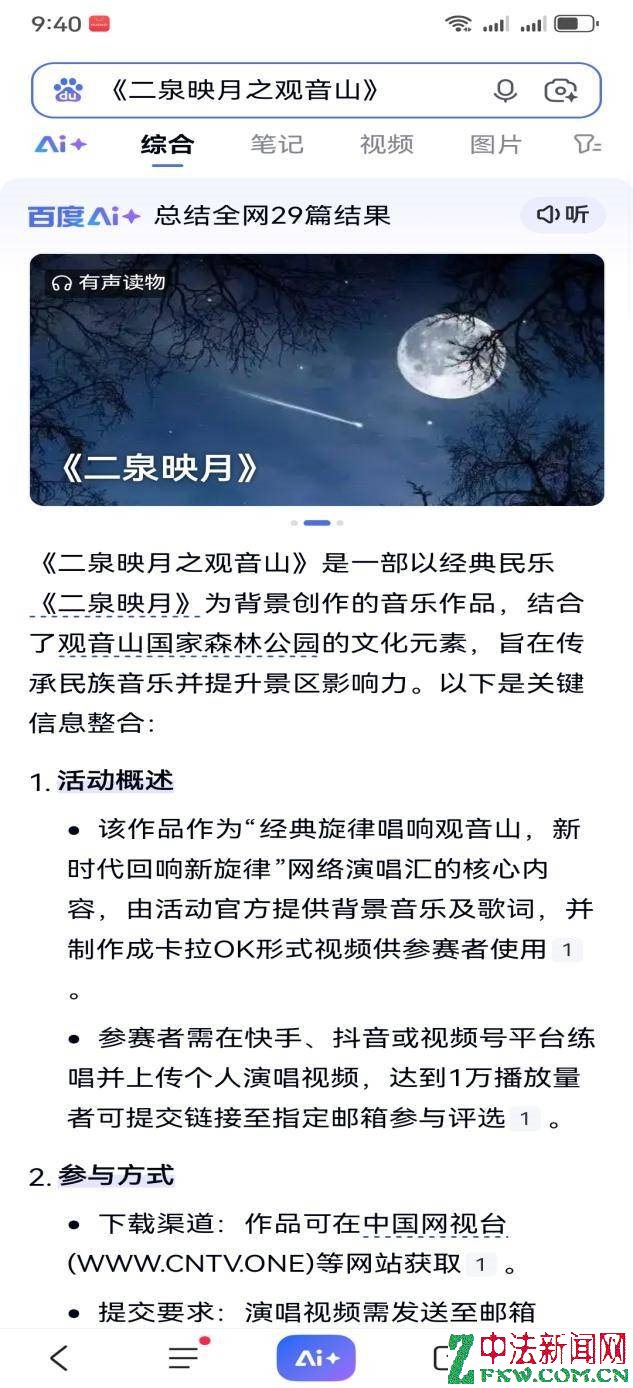Switch to the 笔记 tab
Image resolution: width=633 pixels, height=1388 pixels.
pyautogui.click(x=276, y=145)
